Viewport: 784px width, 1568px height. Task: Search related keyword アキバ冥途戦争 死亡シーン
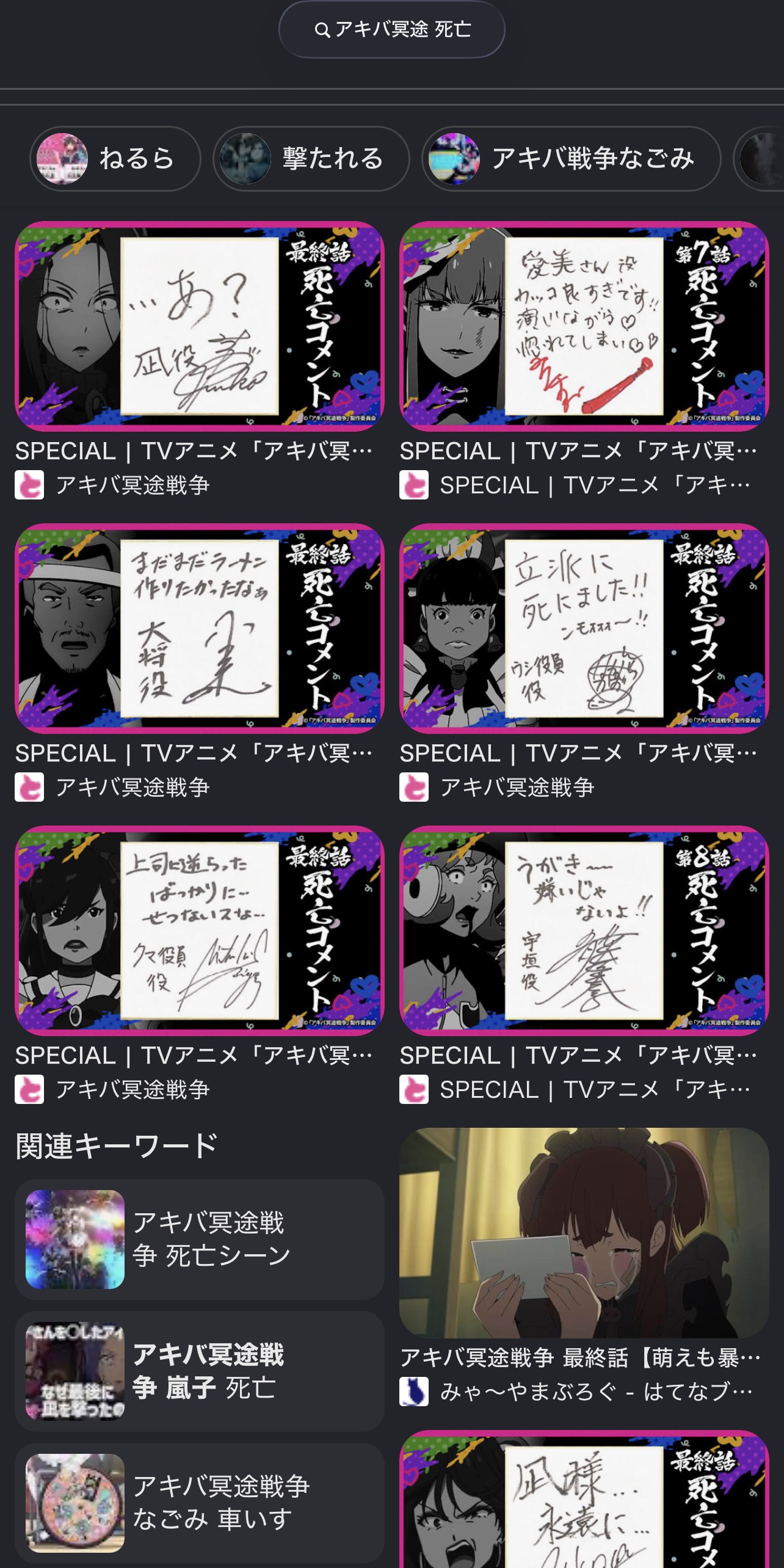[x=199, y=1240]
